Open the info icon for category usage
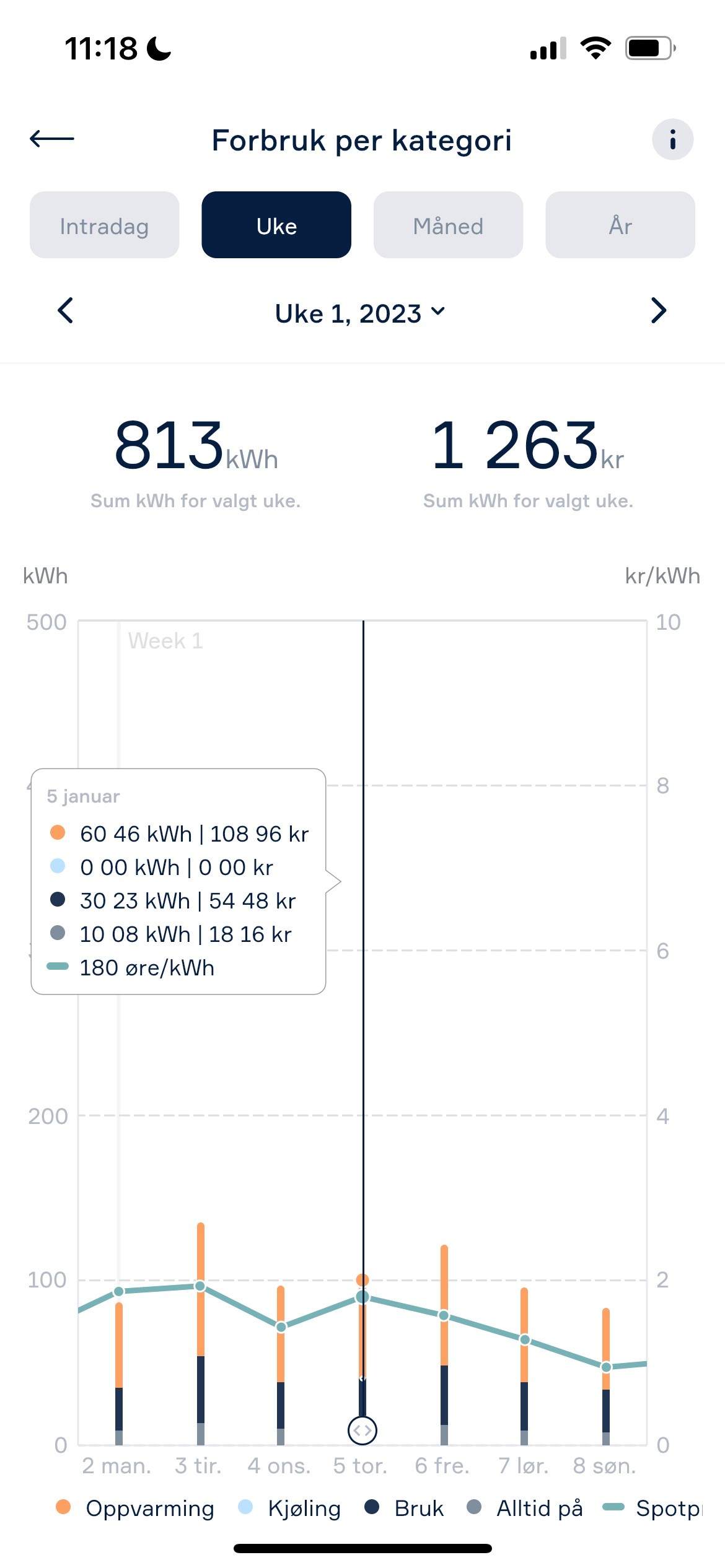725x1568 pixels. point(672,139)
